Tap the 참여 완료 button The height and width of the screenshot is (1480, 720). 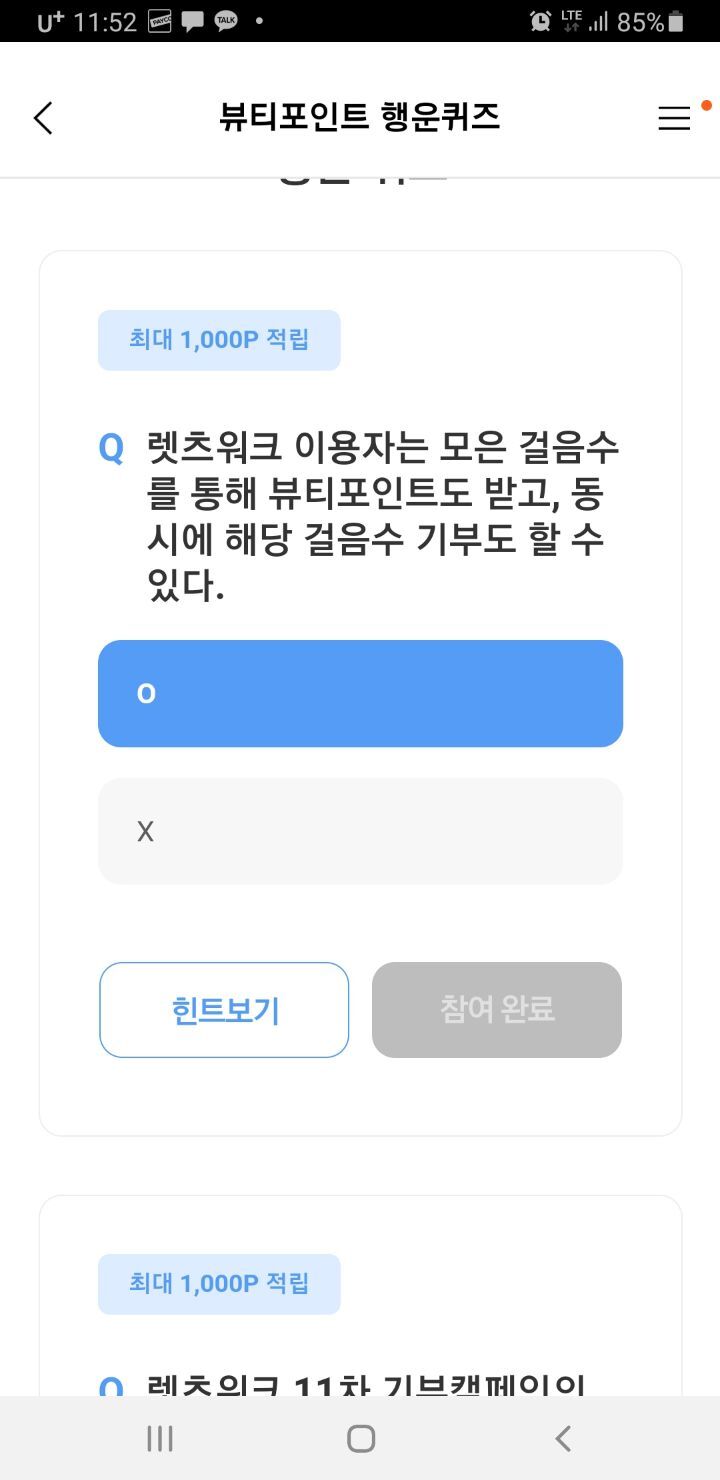click(497, 1010)
